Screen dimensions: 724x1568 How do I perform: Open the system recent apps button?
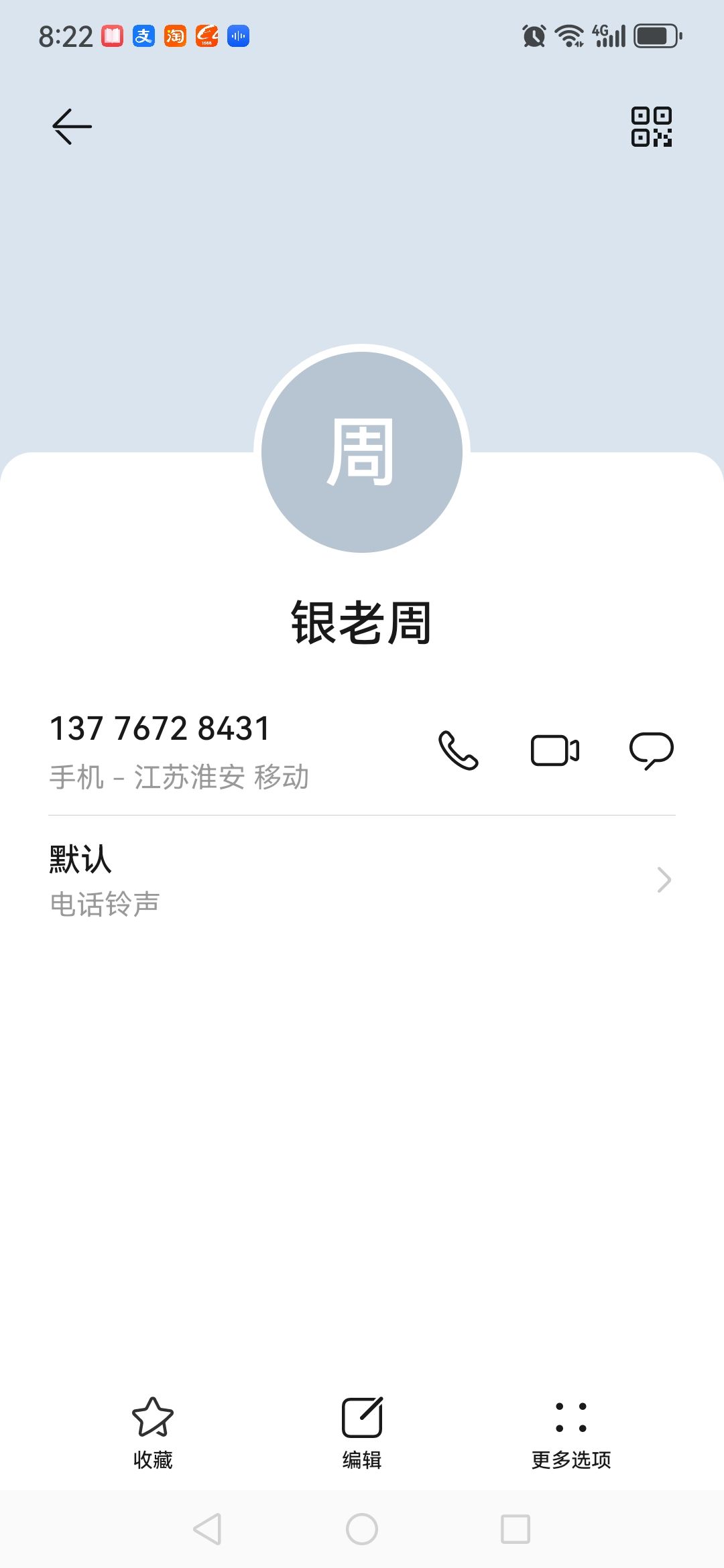[x=516, y=1529]
